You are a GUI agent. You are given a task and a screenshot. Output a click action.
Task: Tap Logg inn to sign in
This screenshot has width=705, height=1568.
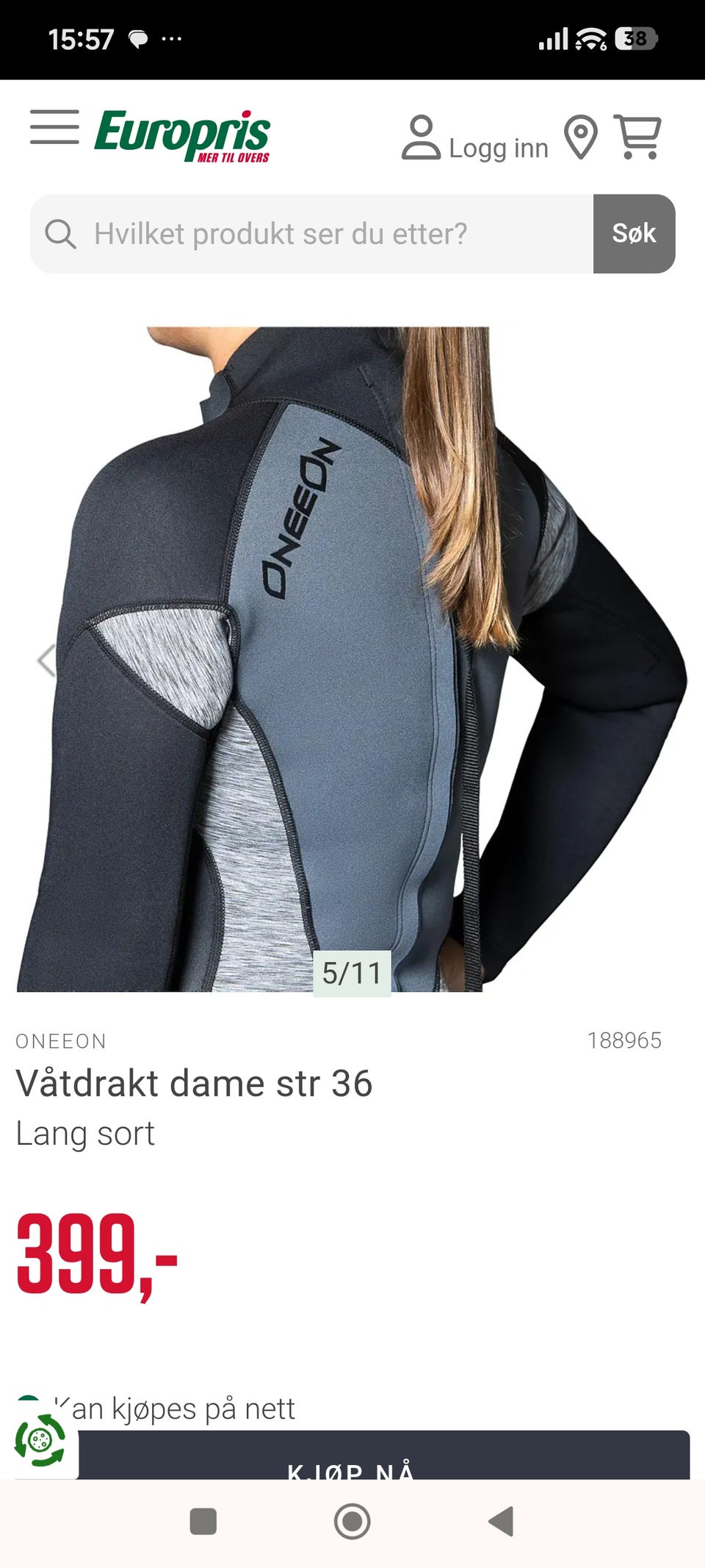coord(474,137)
